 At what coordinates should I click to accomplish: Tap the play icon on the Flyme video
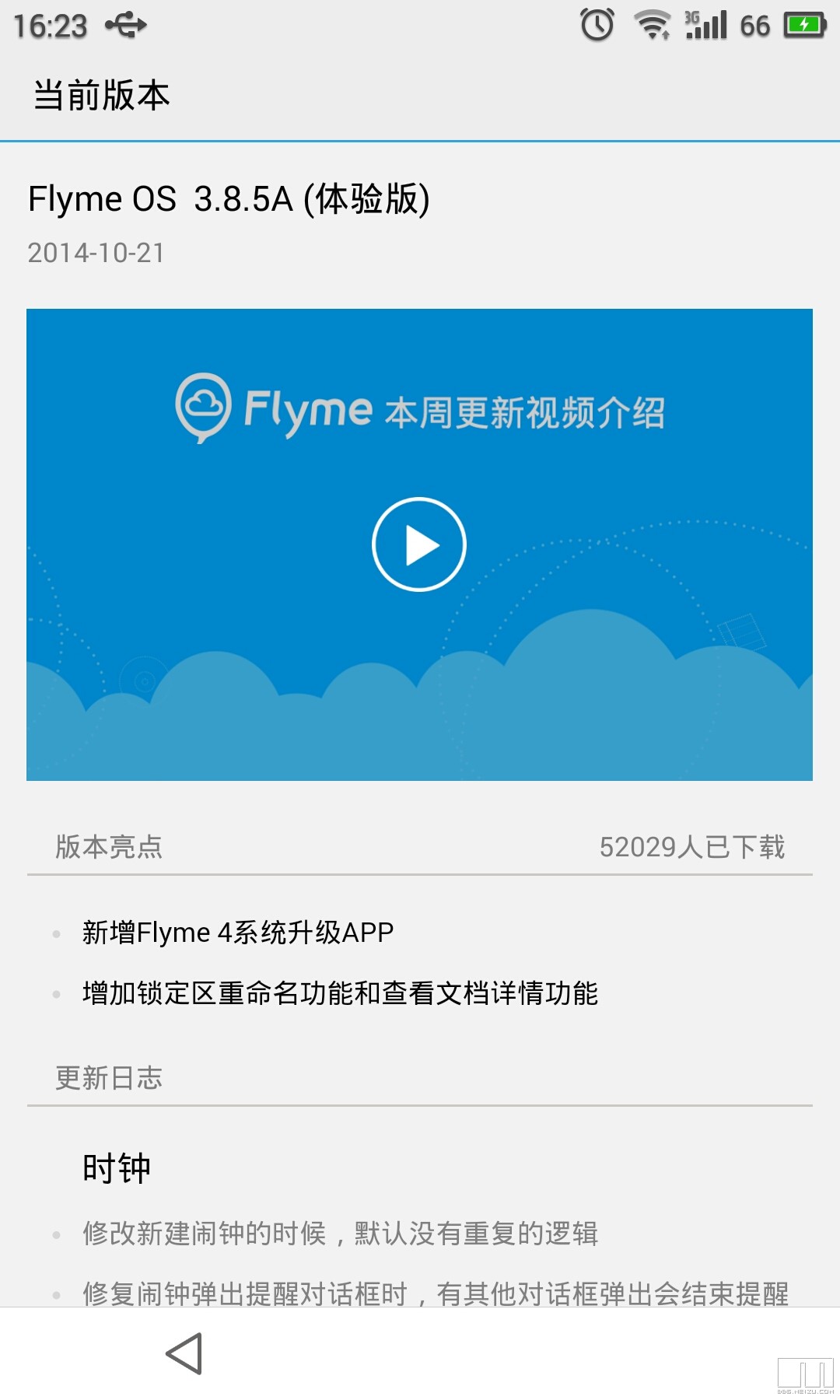[419, 544]
